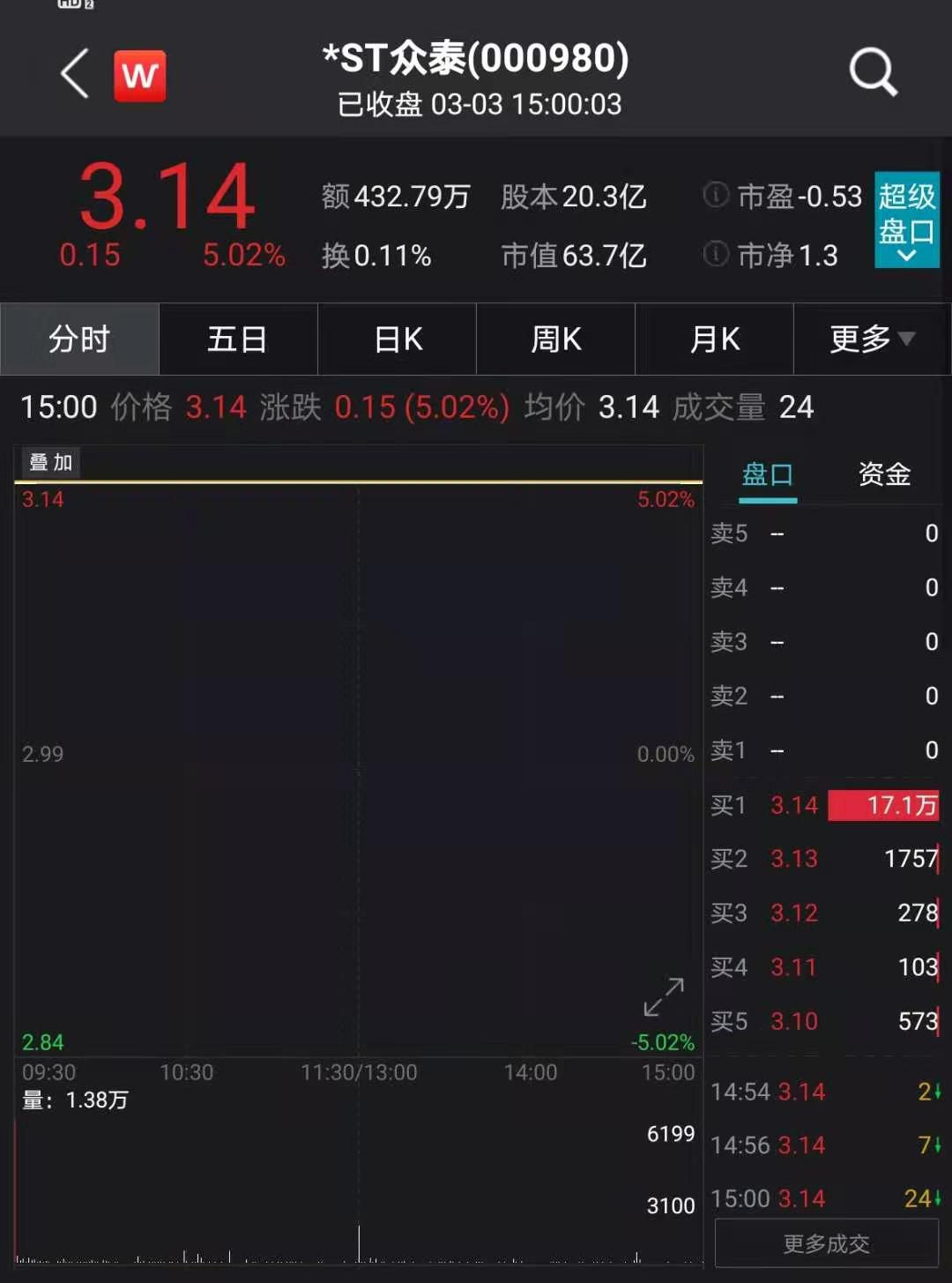
Task: Tap the red W icon
Action: tap(140, 76)
